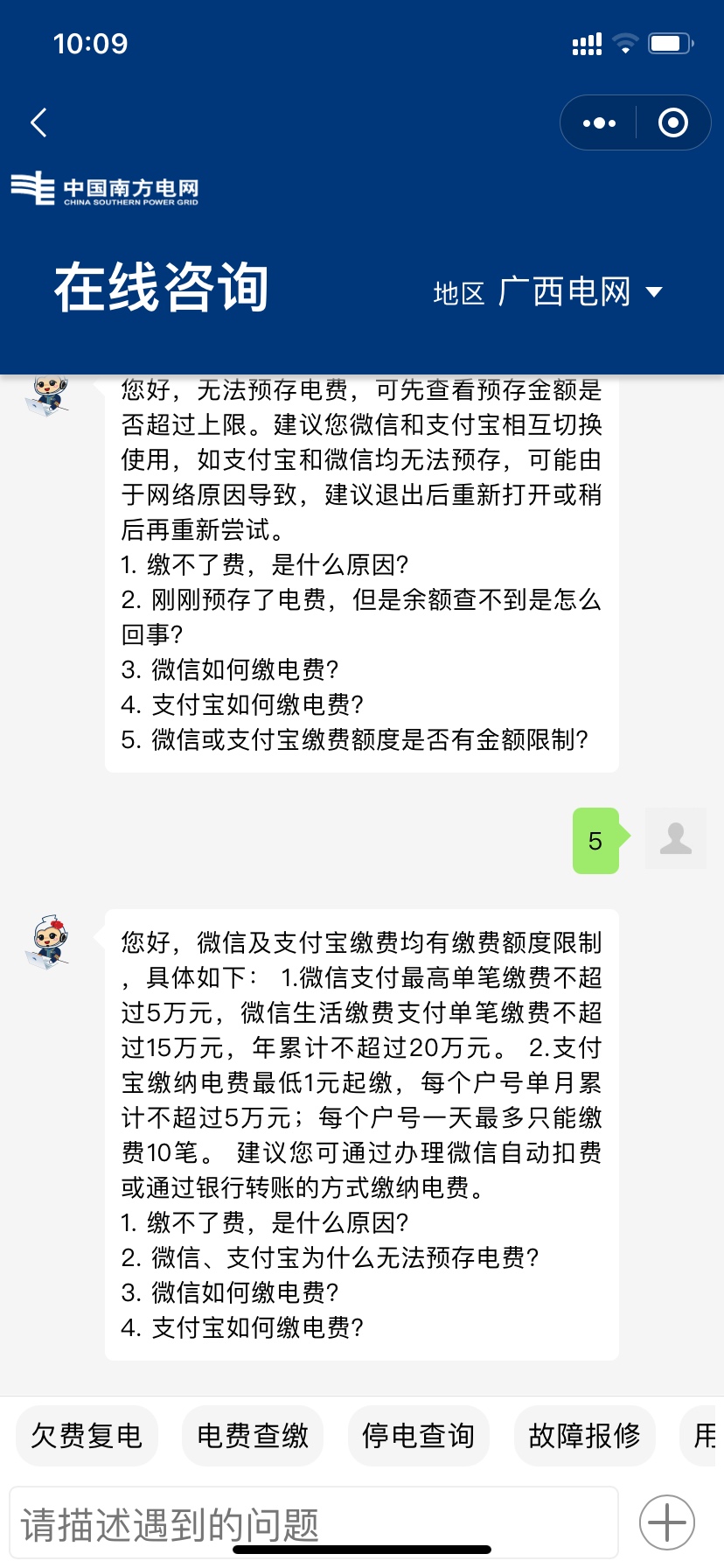The height and width of the screenshot is (1568, 724).
Task: Open the mini program more-options menu
Action: 599,123
